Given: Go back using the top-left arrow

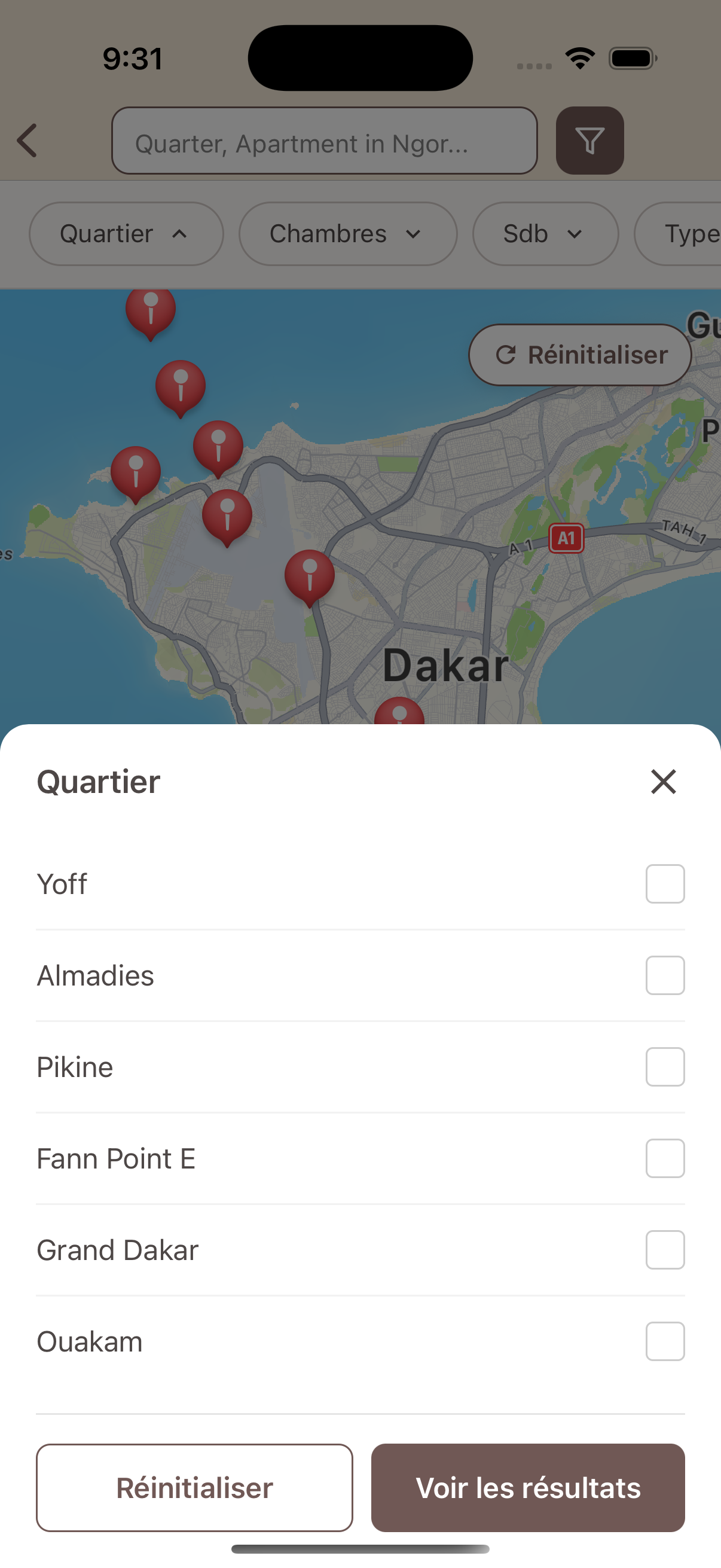Looking at the screenshot, I should point(28,141).
